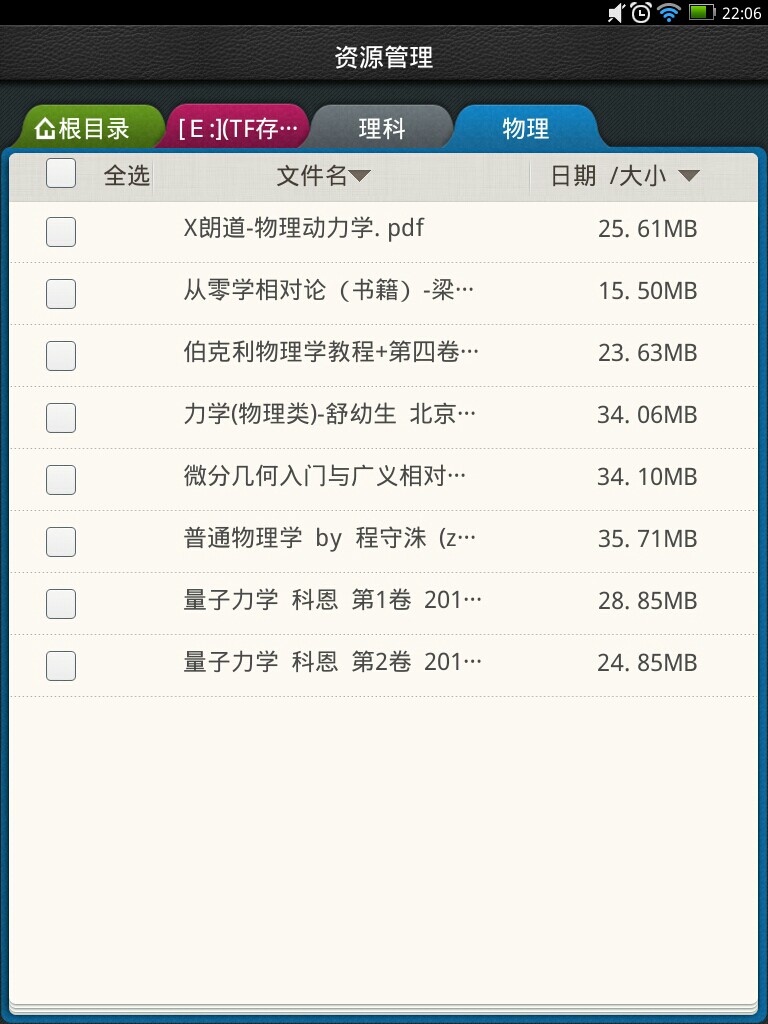Check the box for X朗道-物理动力学.pdf
The width and height of the screenshot is (768, 1024).
[x=61, y=232]
